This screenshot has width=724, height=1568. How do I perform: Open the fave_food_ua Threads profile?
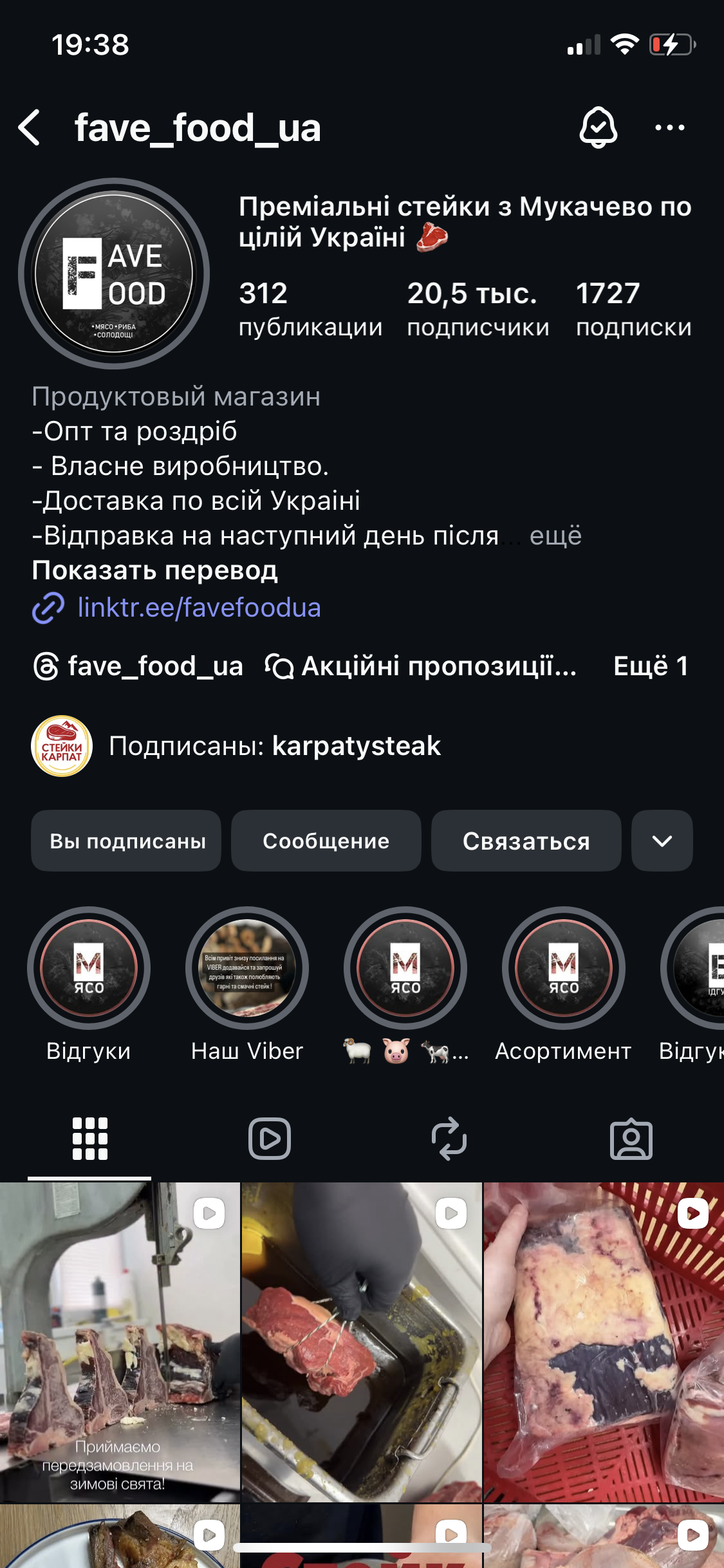click(138, 666)
